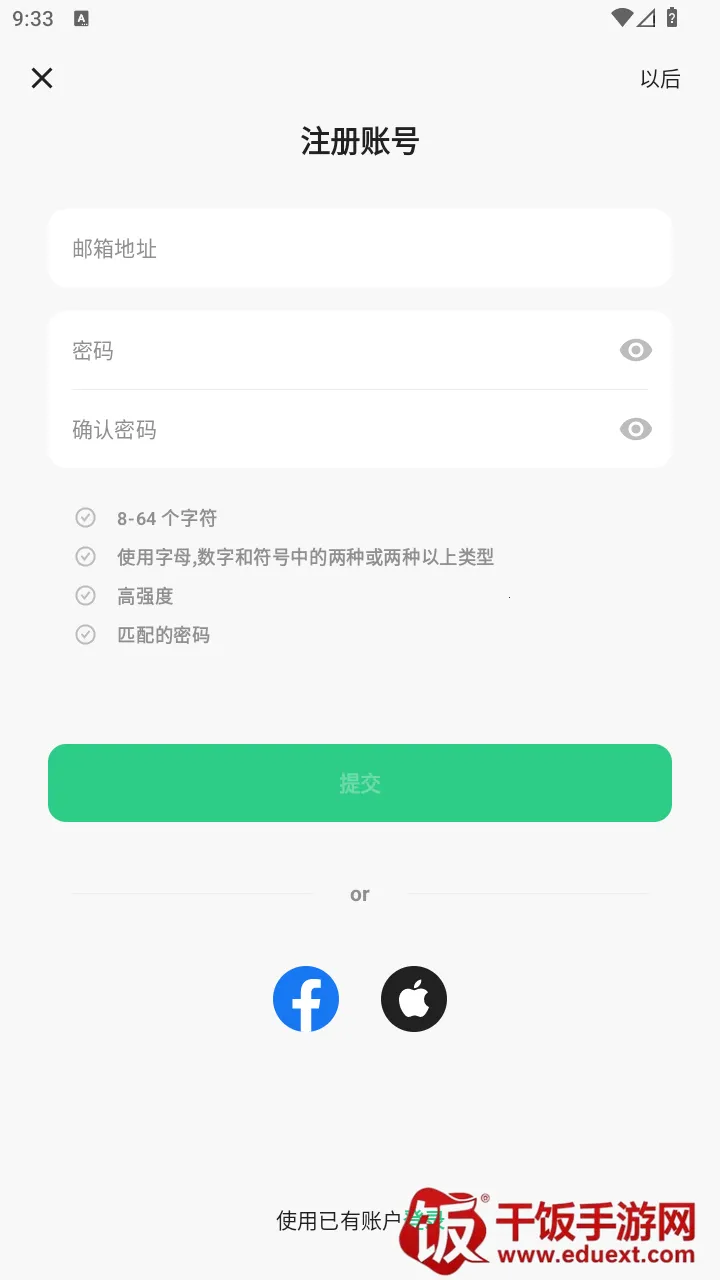The image size is (720, 1280).
Task: Click the checkmark beside "匹配的密码"
Action: point(85,634)
